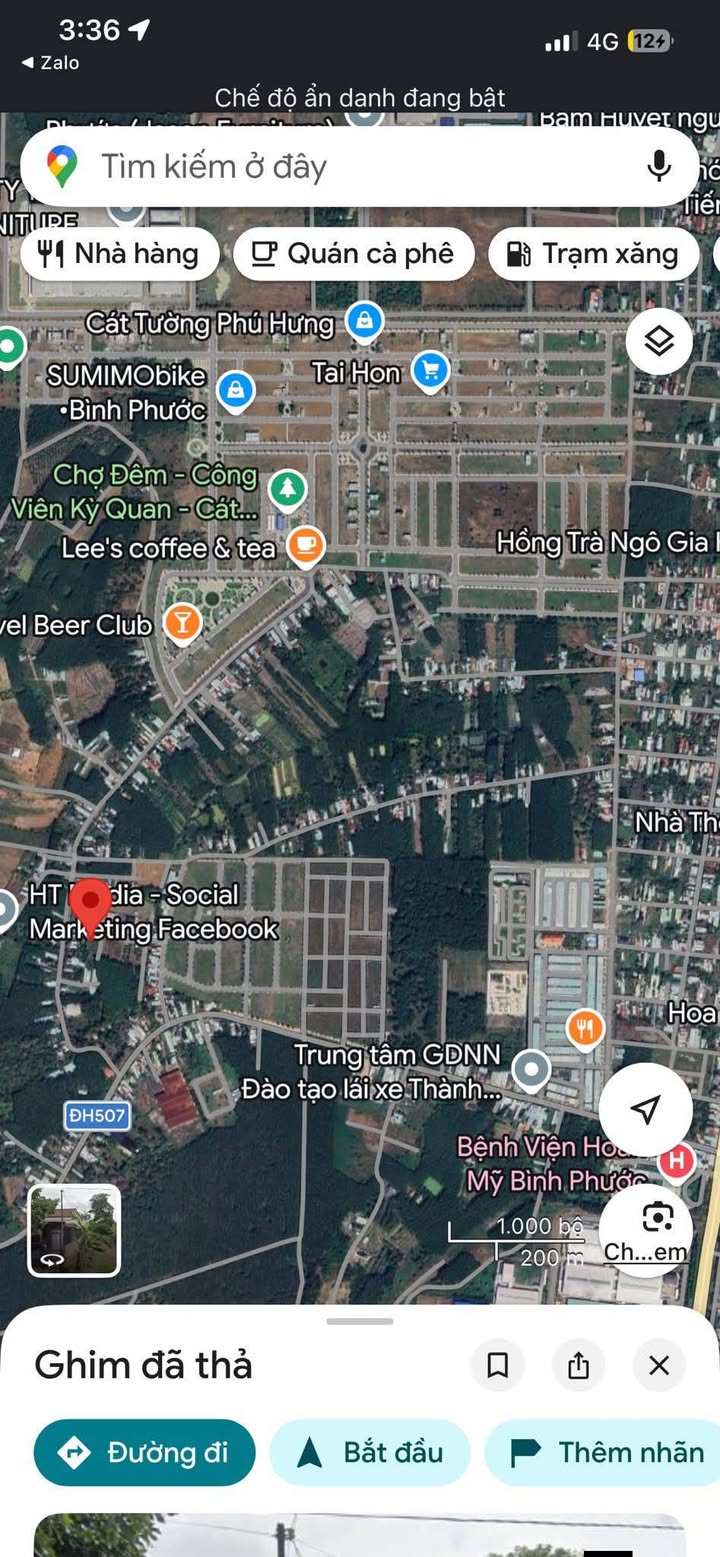Return to Zalo via the back link
Viewport: 720px width, 1557px height.
pyautogui.click(x=50, y=62)
